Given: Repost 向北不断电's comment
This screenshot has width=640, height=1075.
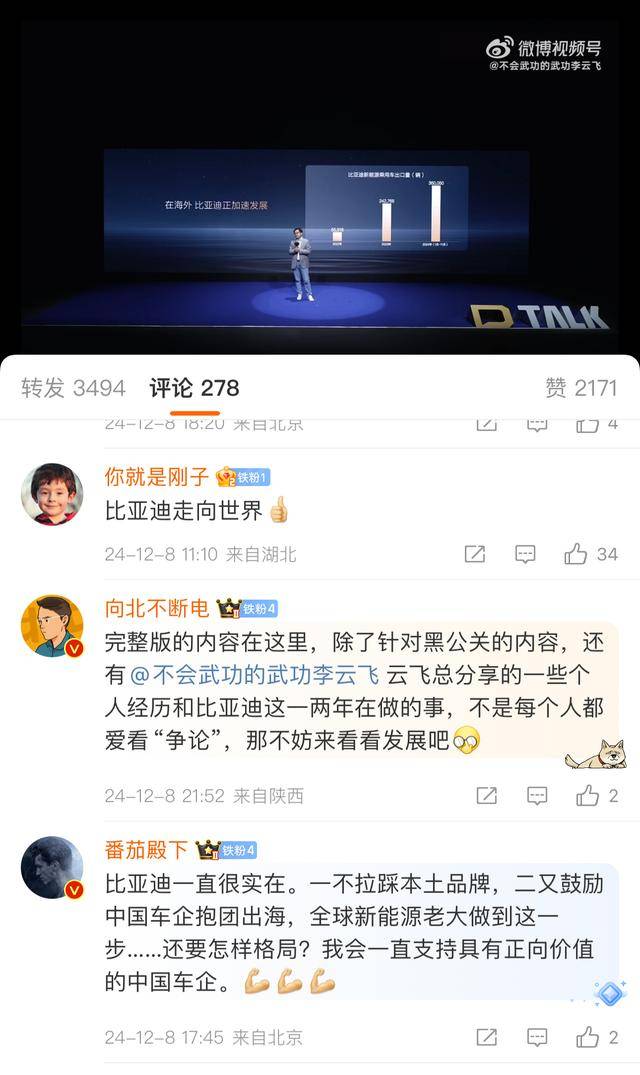Looking at the screenshot, I should [x=486, y=796].
